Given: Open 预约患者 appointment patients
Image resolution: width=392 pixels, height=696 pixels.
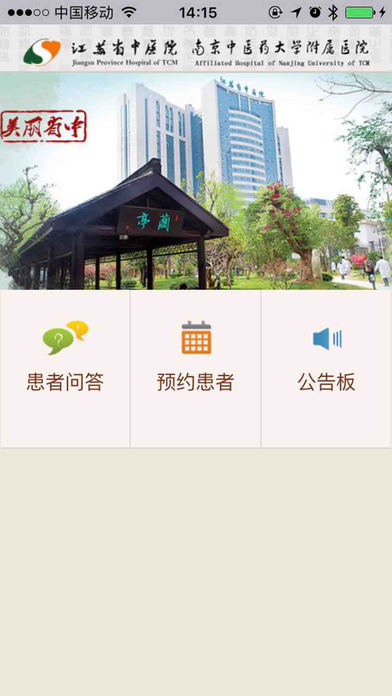Looking at the screenshot, I should pos(196,368).
